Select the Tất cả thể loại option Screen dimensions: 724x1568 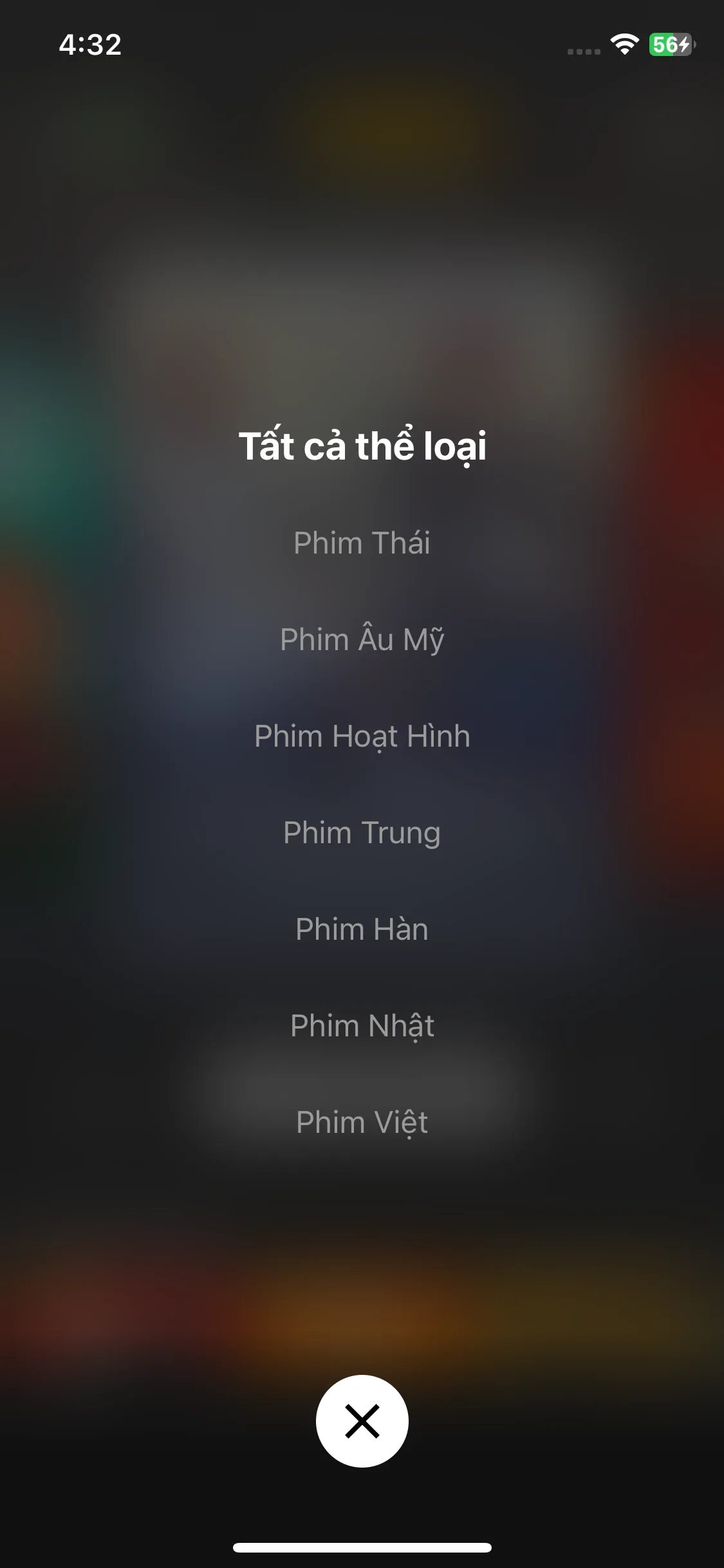click(362, 445)
